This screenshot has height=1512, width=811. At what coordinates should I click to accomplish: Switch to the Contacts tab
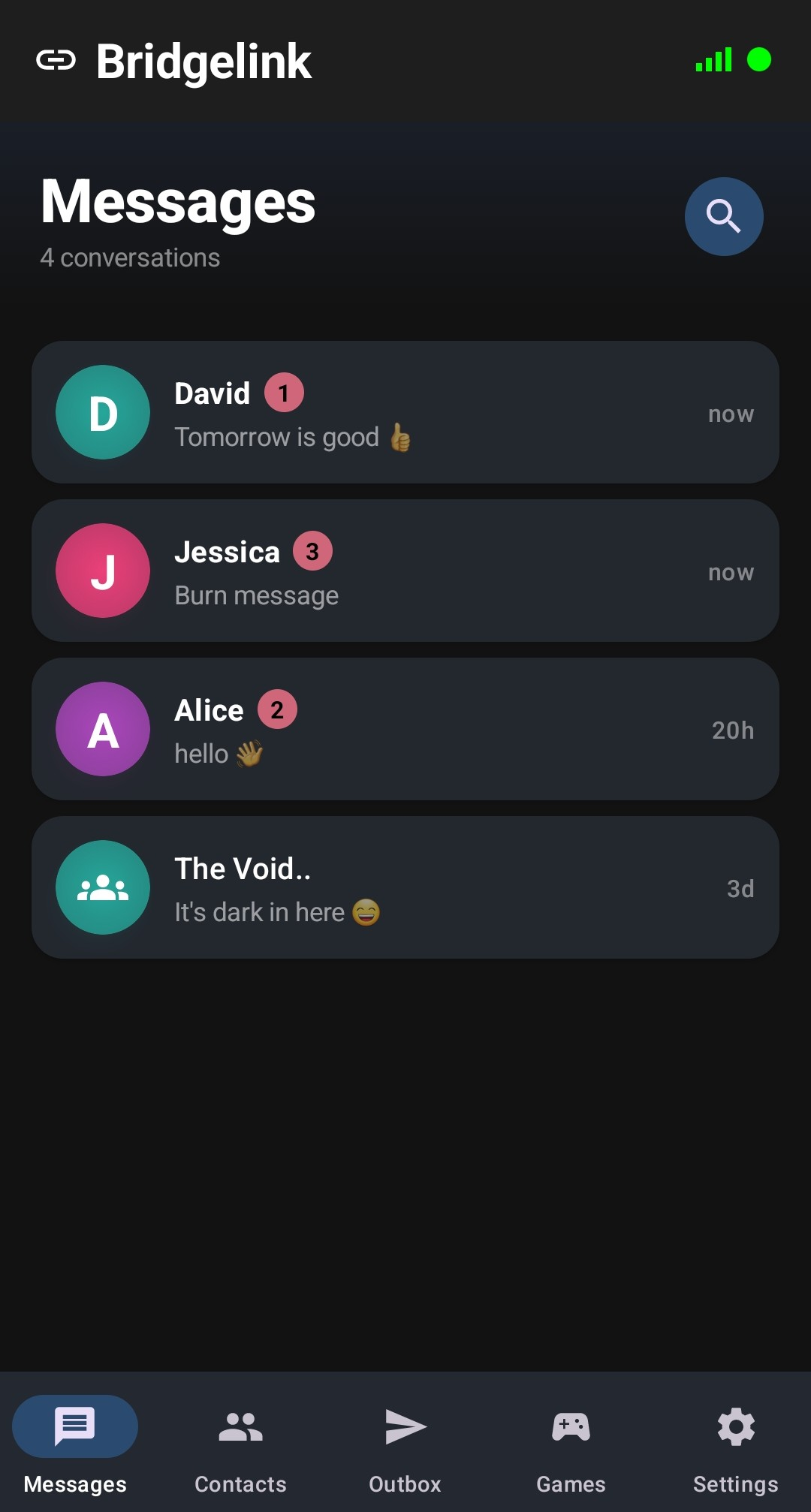tap(240, 1450)
